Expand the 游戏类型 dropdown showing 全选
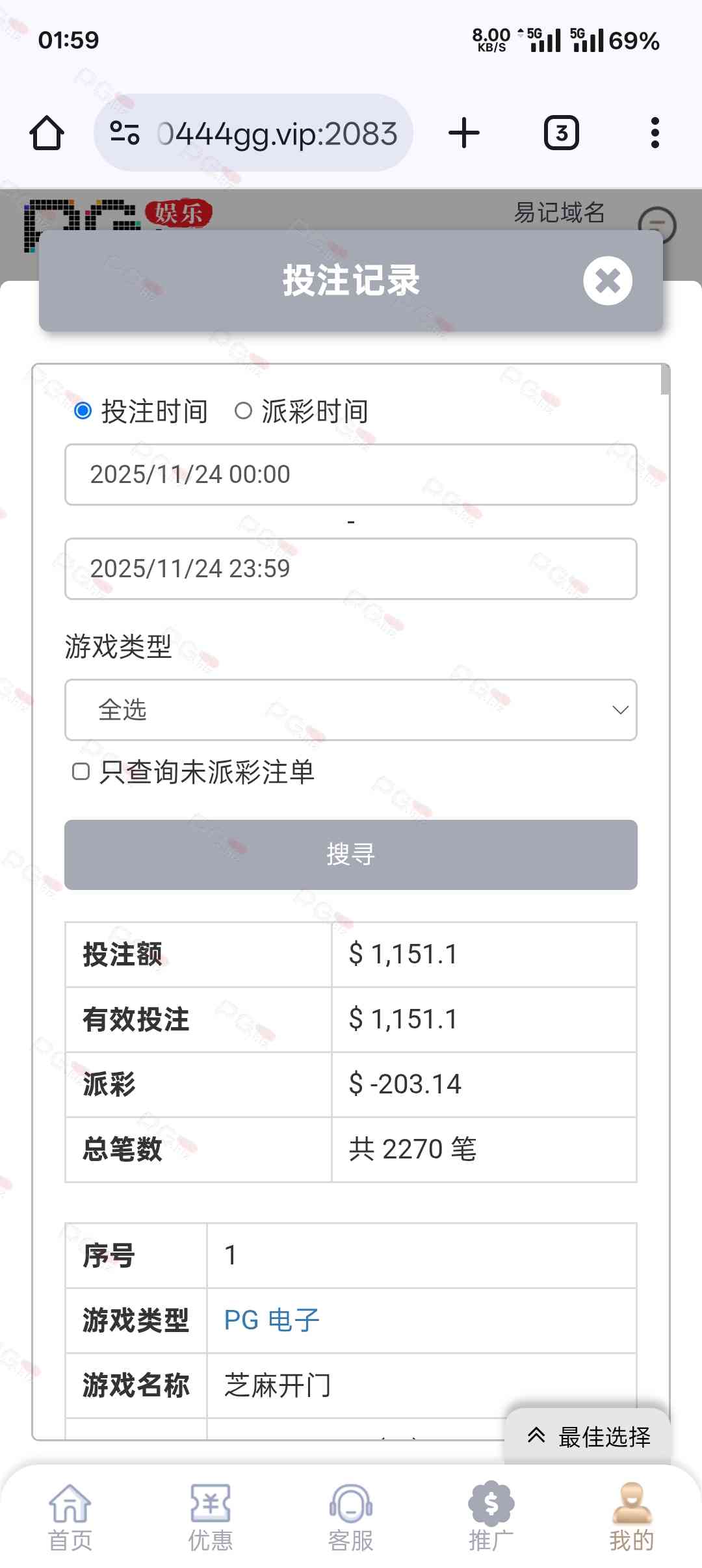Viewport: 702px width, 1568px height. click(350, 710)
